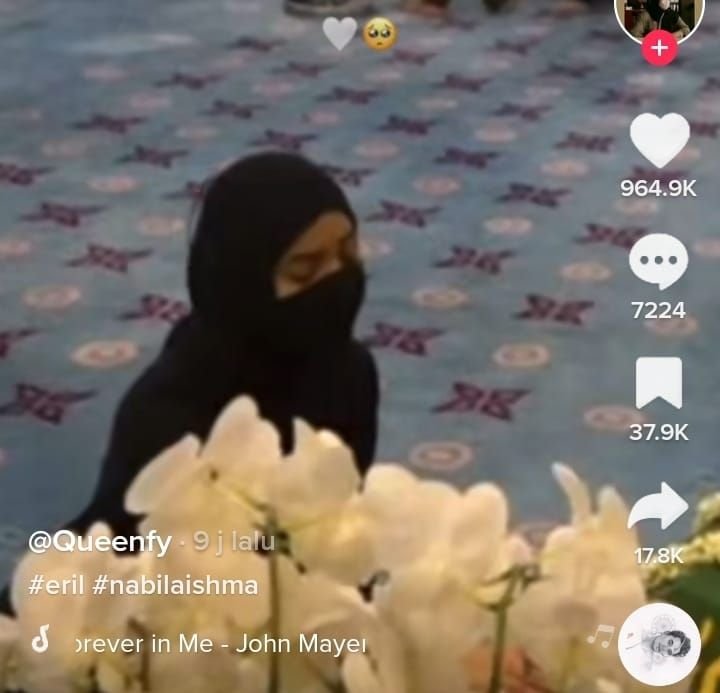Bookmark this video to favorites

(658, 384)
